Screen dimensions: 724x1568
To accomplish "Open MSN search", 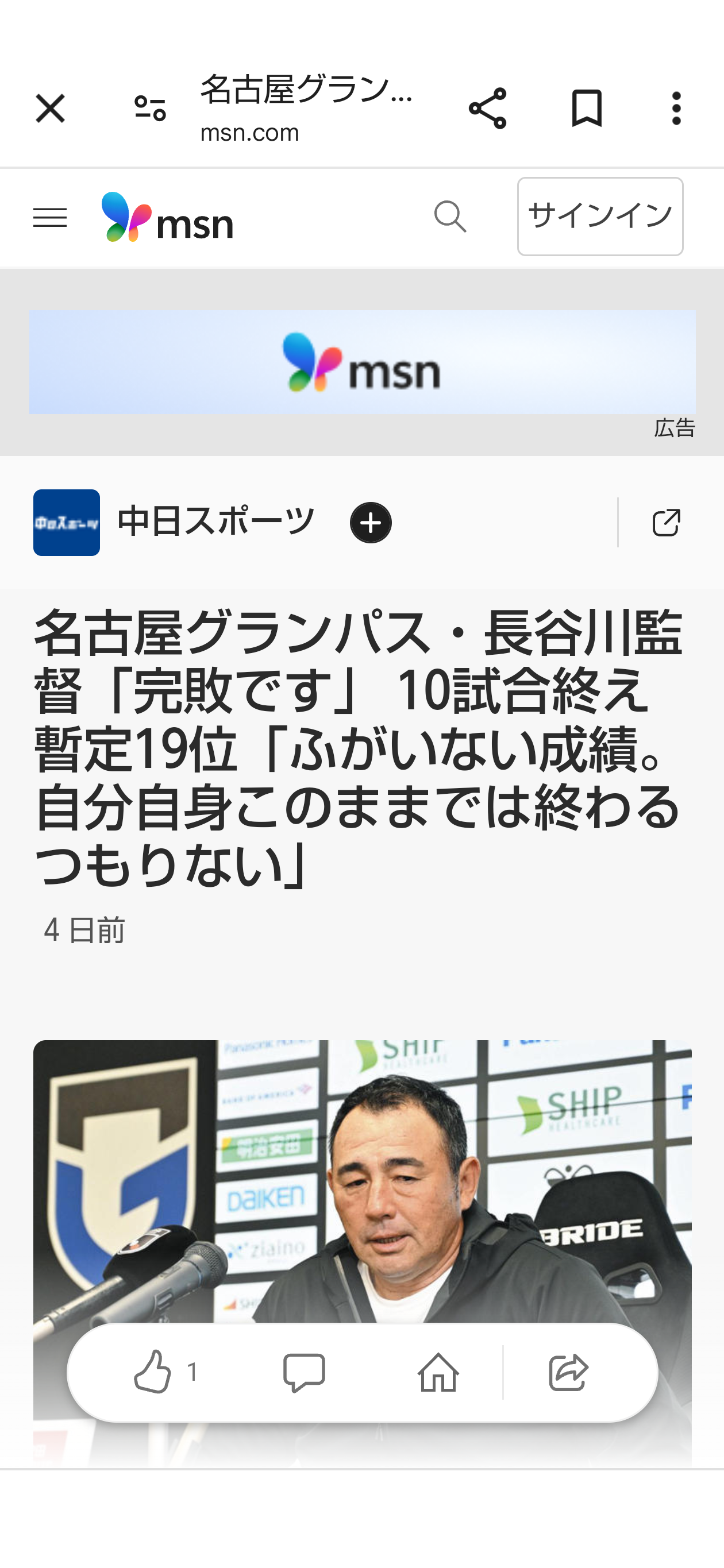I will click(450, 217).
